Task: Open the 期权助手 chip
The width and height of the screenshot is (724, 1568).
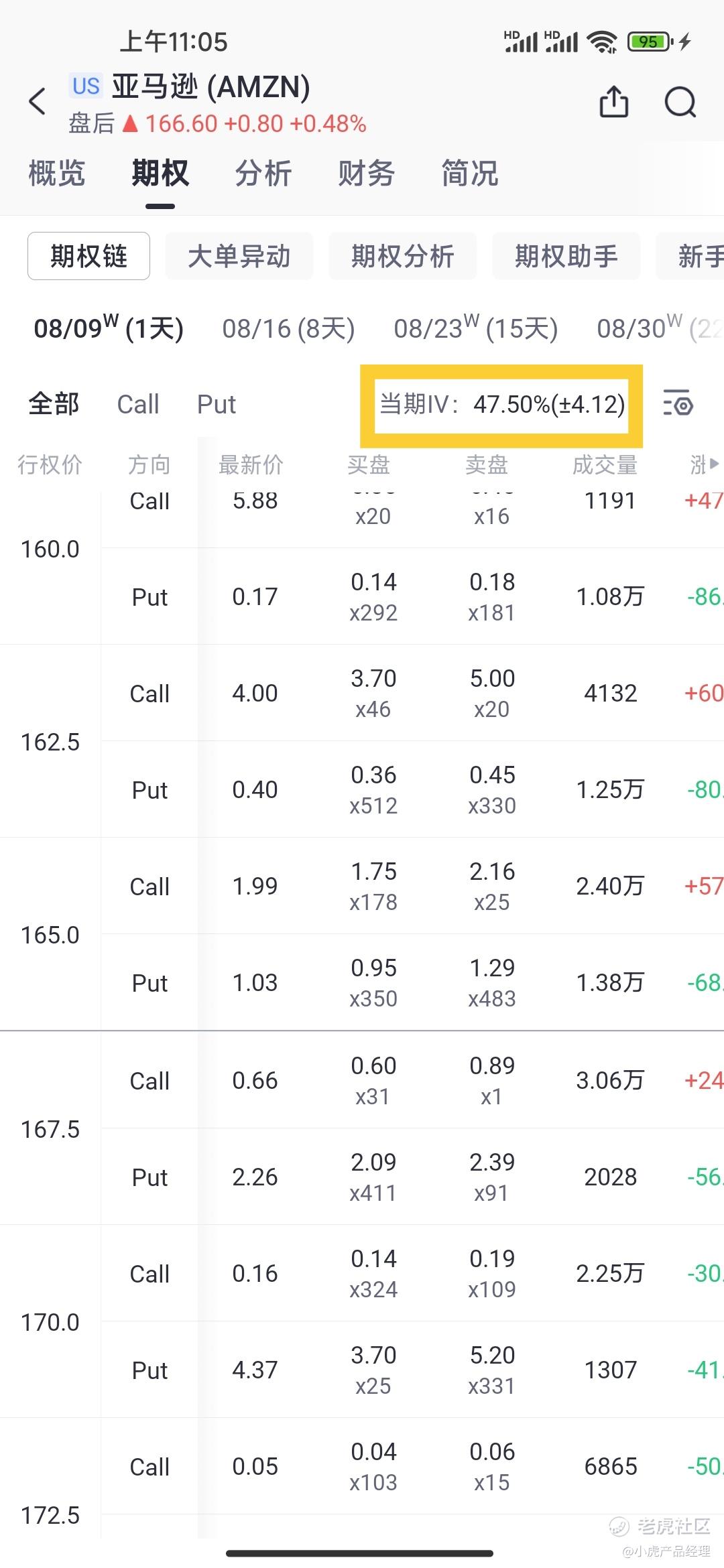Action: coord(566,256)
